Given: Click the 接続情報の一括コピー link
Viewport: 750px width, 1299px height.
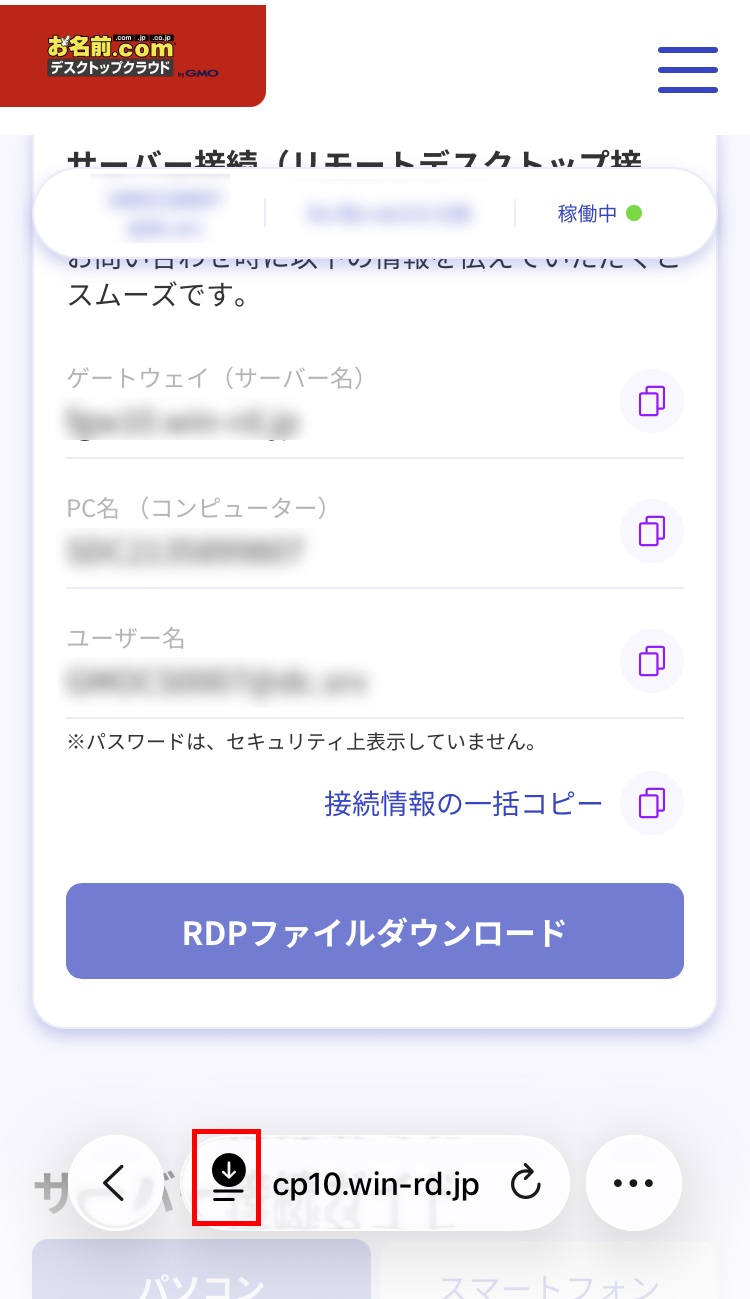Looking at the screenshot, I should [x=462, y=803].
